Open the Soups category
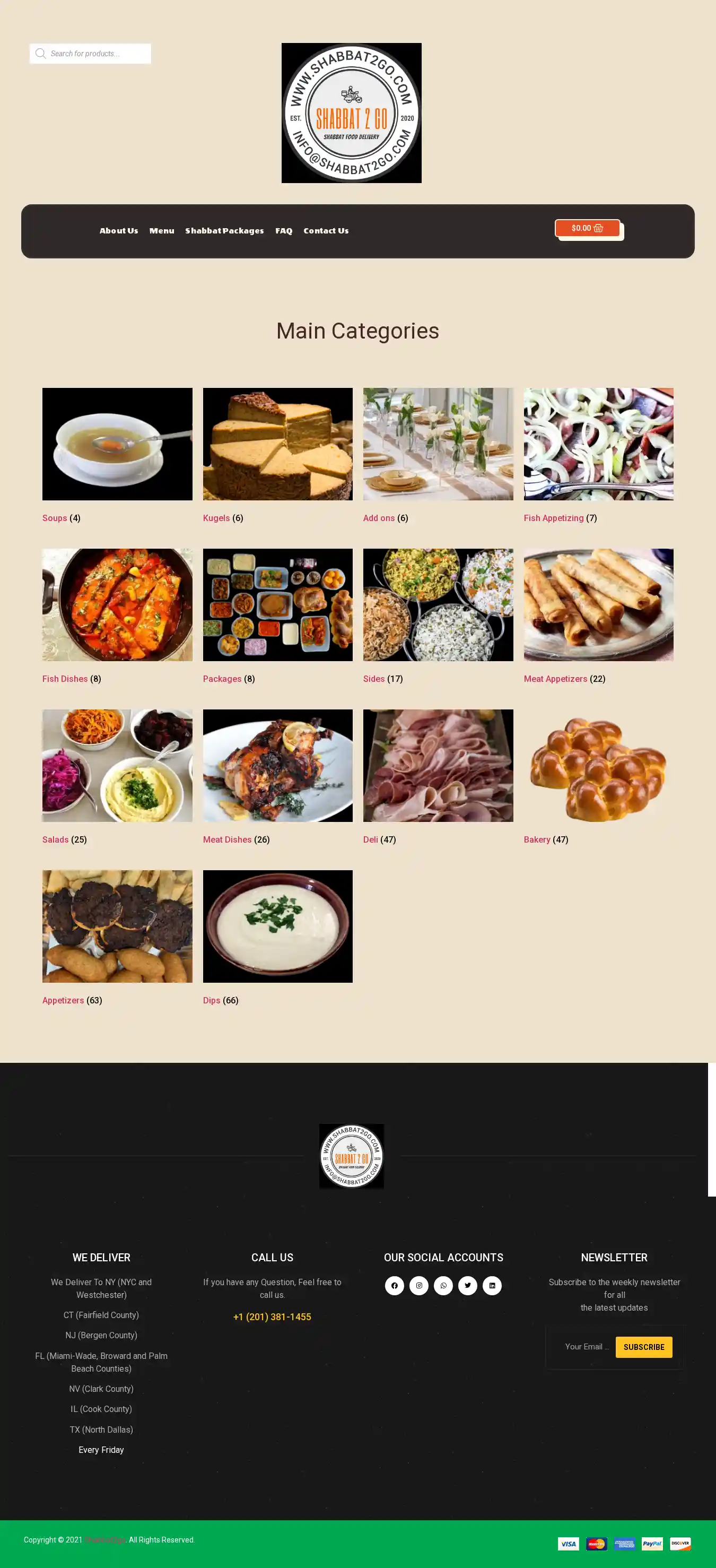The image size is (716, 1568). (55, 518)
